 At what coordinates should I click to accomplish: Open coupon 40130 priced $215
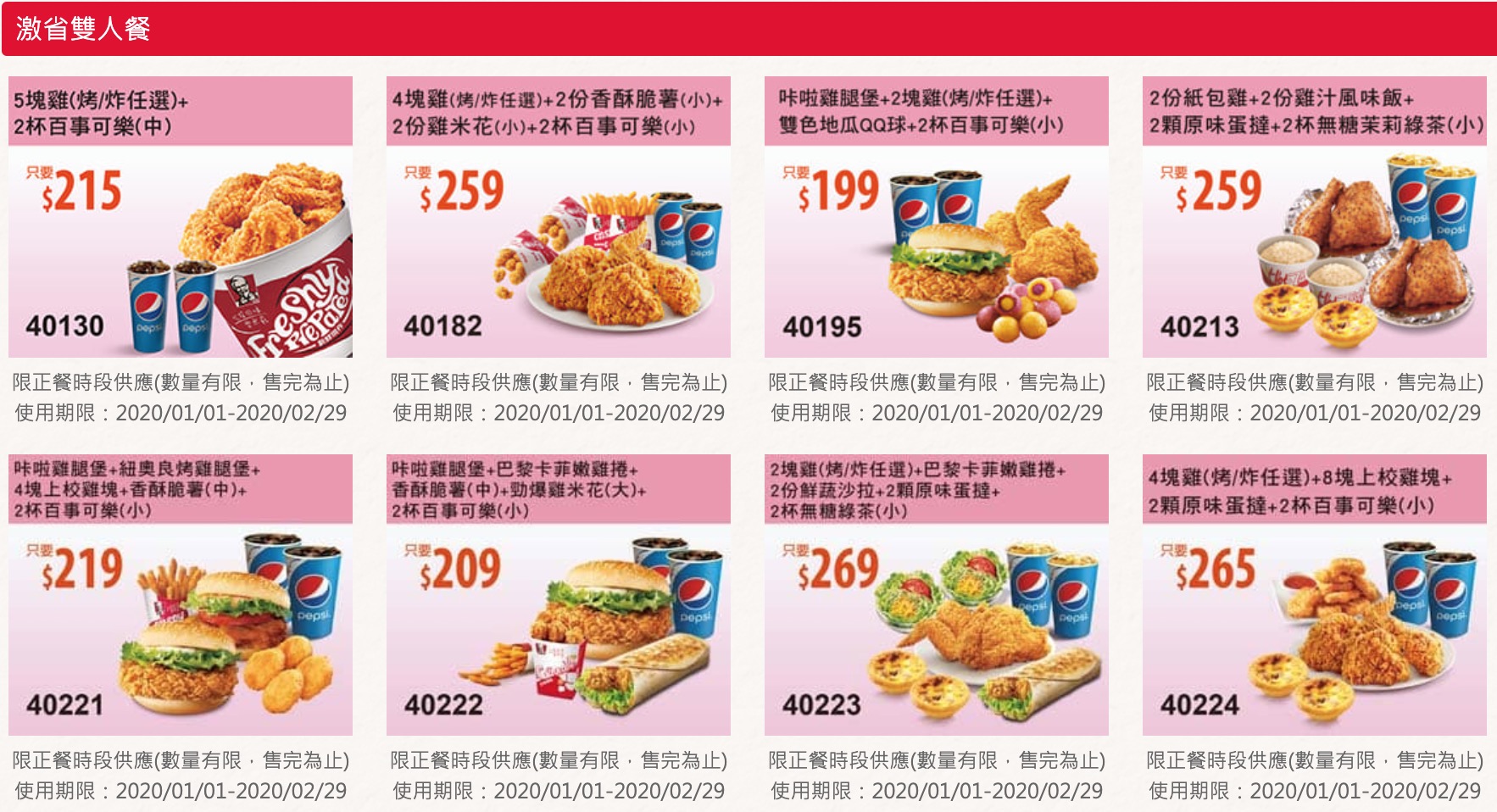[181, 217]
